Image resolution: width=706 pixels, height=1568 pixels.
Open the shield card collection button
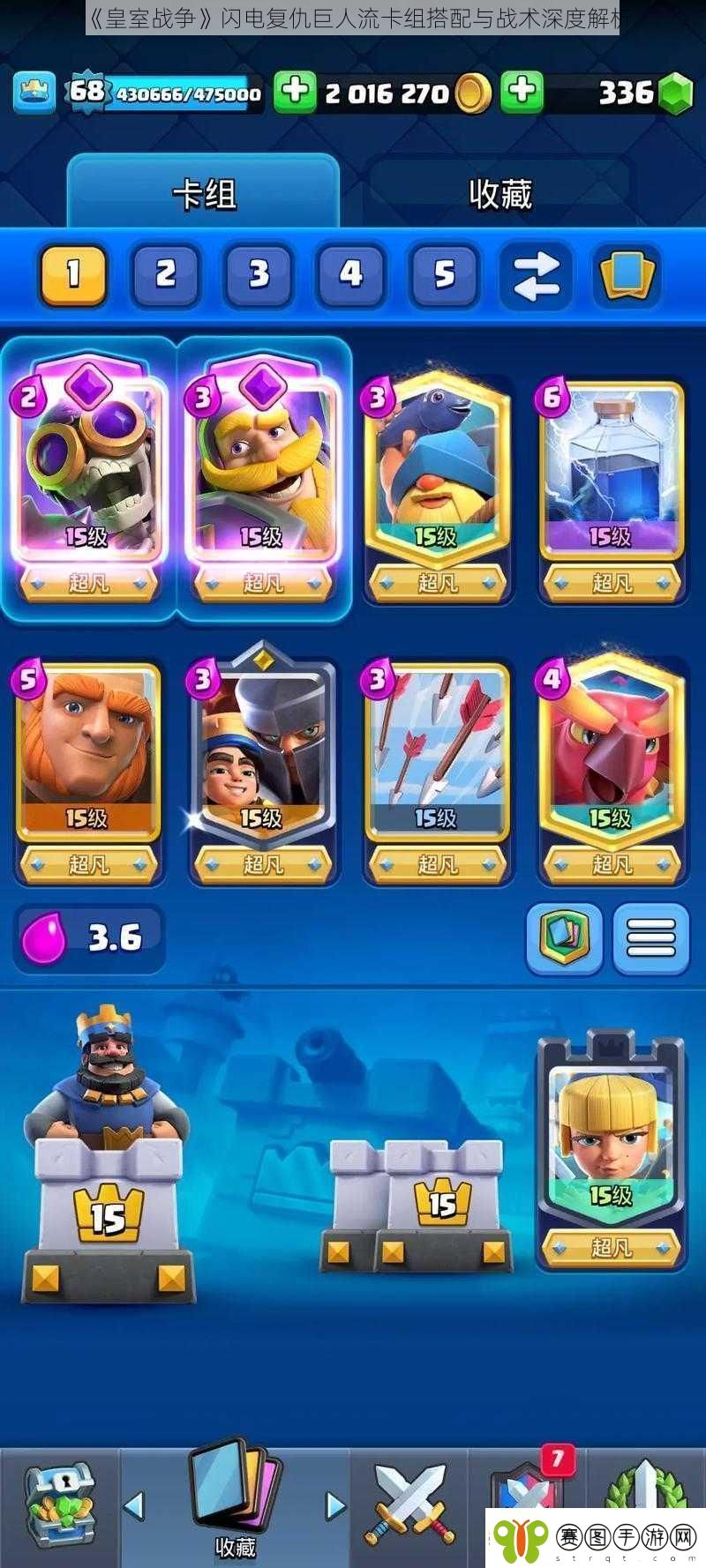tap(564, 938)
